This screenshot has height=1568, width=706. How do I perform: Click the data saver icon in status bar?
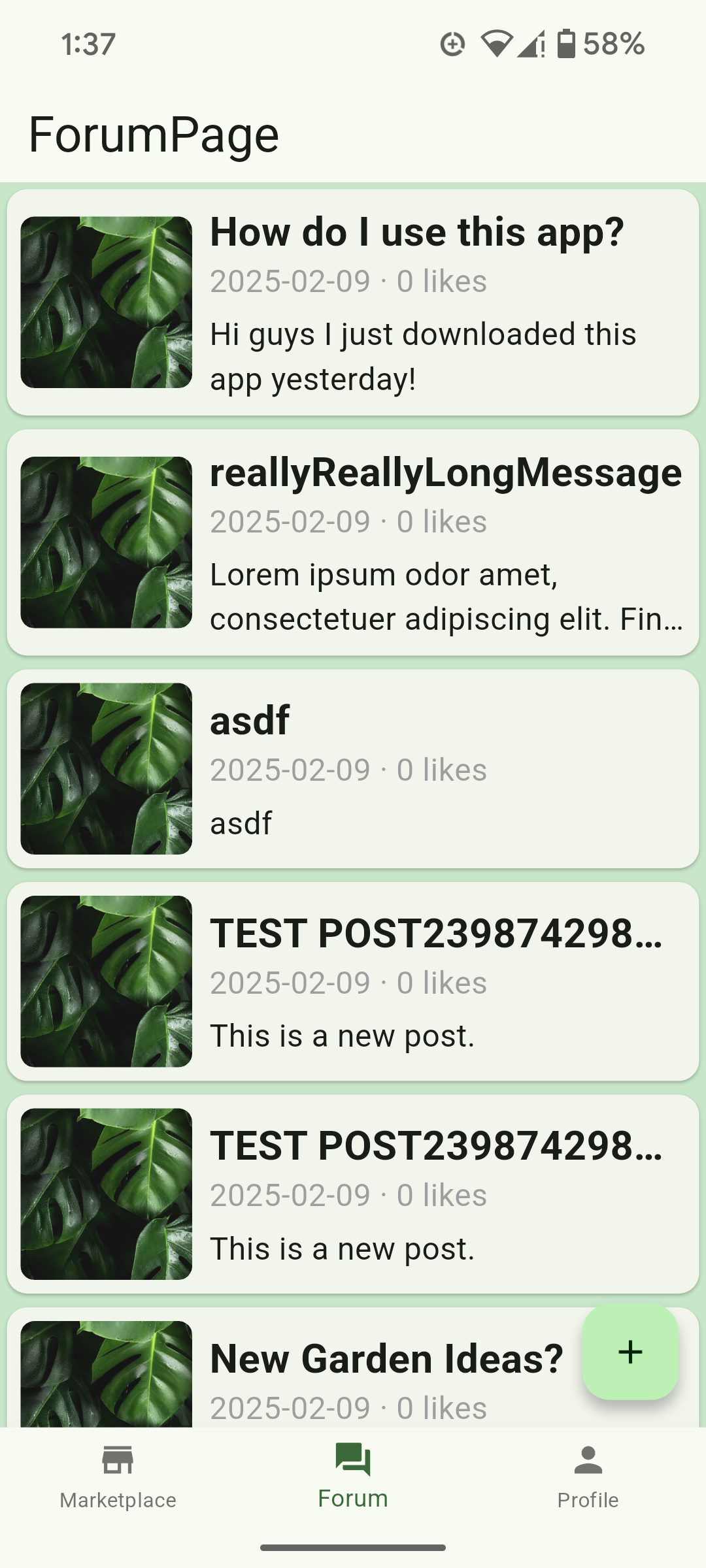(452, 43)
